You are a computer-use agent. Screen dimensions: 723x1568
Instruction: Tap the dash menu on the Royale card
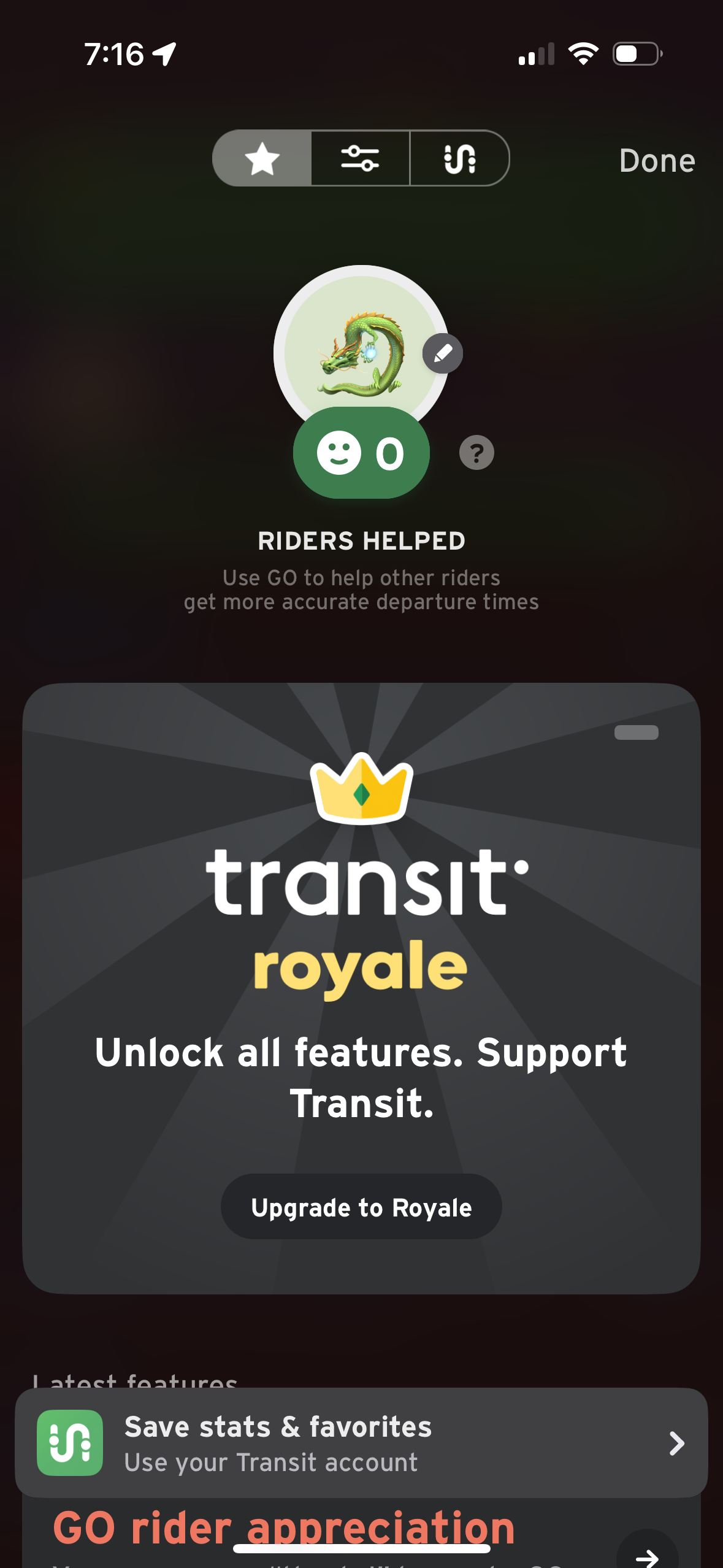point(636,732)
